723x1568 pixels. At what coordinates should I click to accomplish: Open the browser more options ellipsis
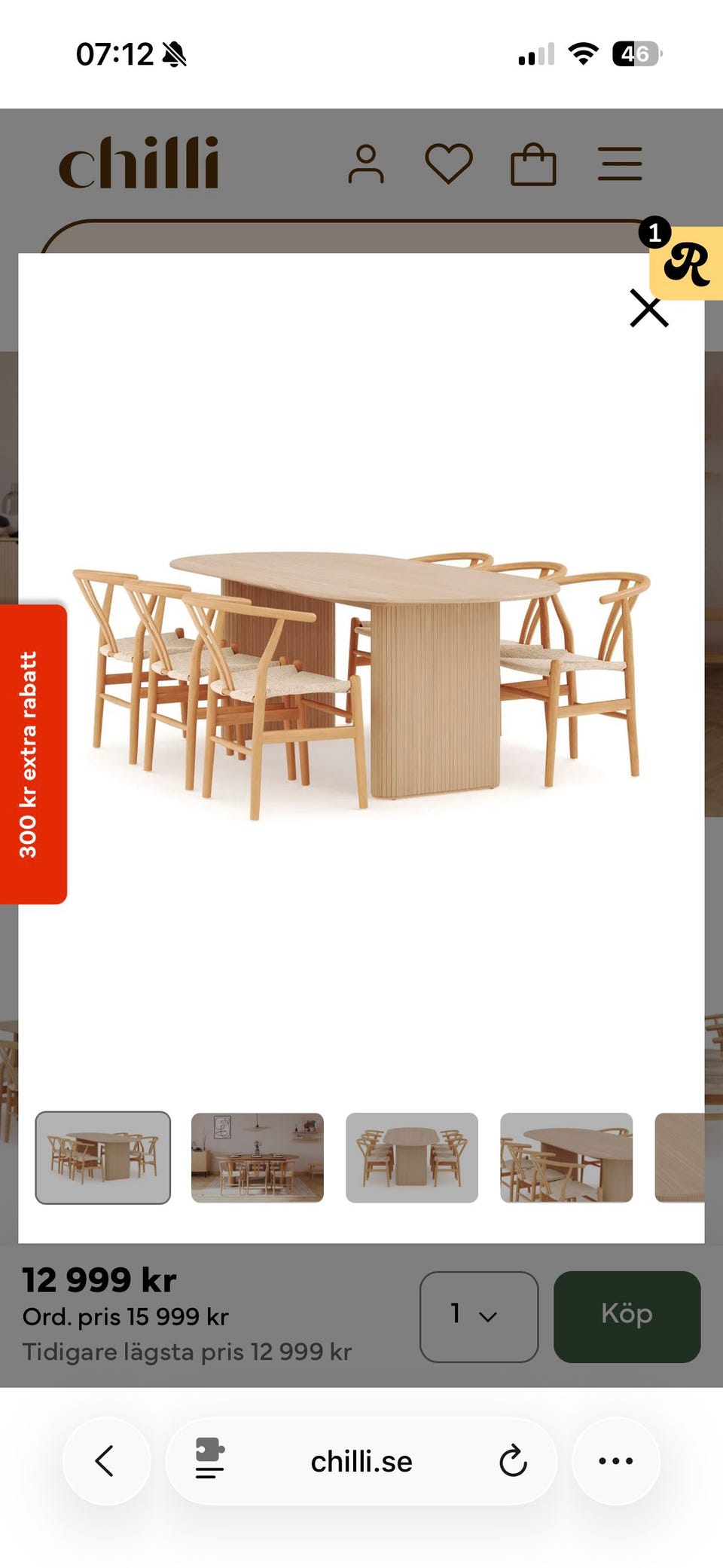(615, 1460)
